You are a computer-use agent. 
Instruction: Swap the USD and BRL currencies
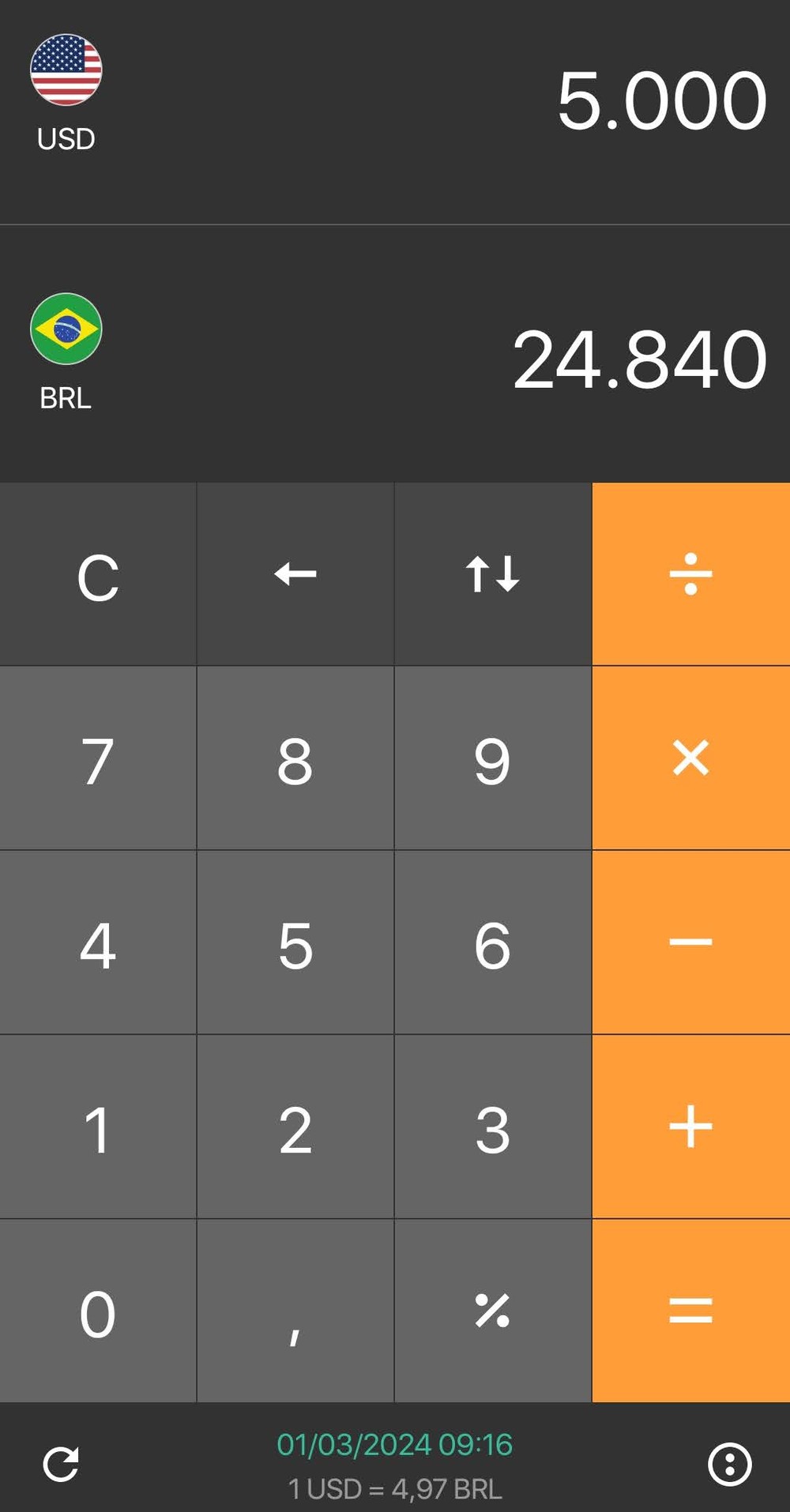pyautogui.click(x=493, y=575)
